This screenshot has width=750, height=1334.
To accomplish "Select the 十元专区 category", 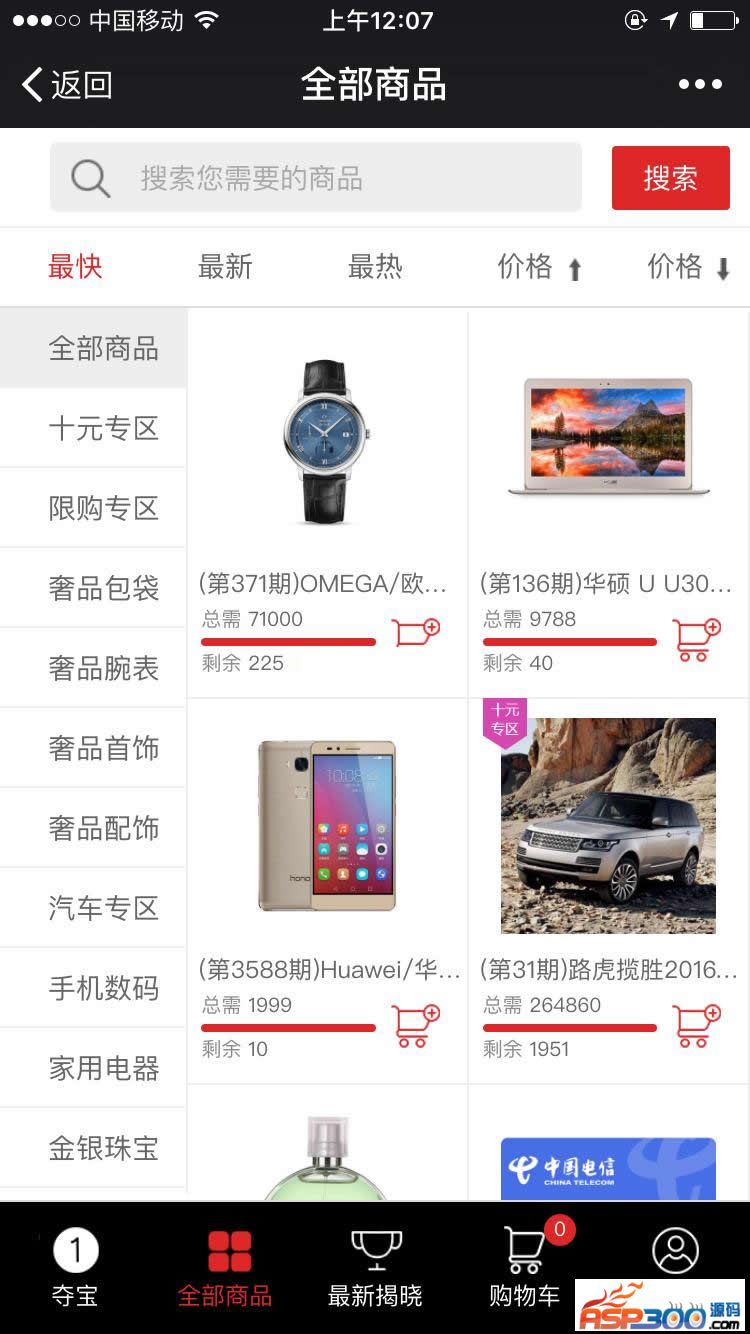I will (103, 428).
